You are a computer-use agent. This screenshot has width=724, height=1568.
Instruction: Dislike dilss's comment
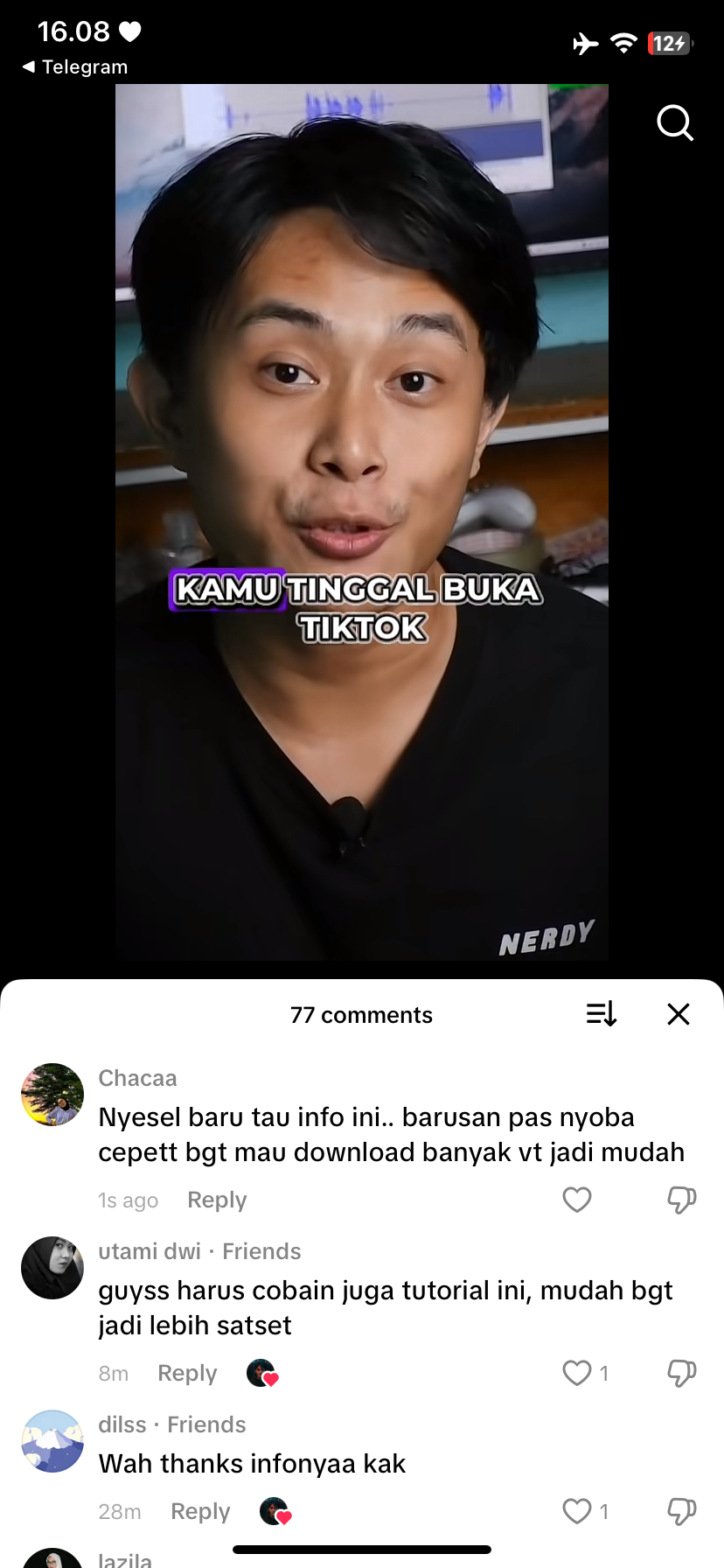tap(681, 1511)
